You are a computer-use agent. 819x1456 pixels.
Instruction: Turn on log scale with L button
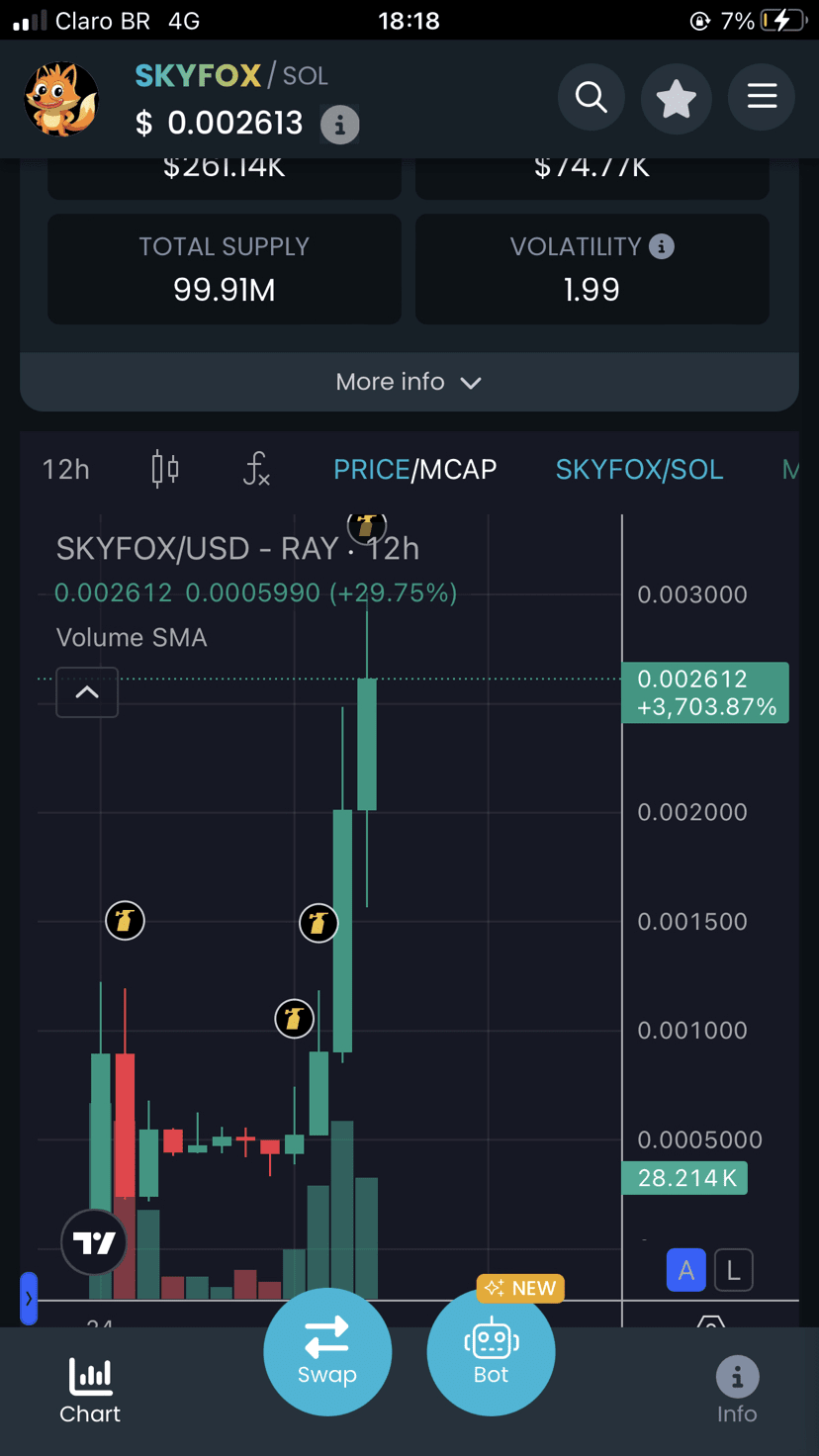coord(733,1271)
